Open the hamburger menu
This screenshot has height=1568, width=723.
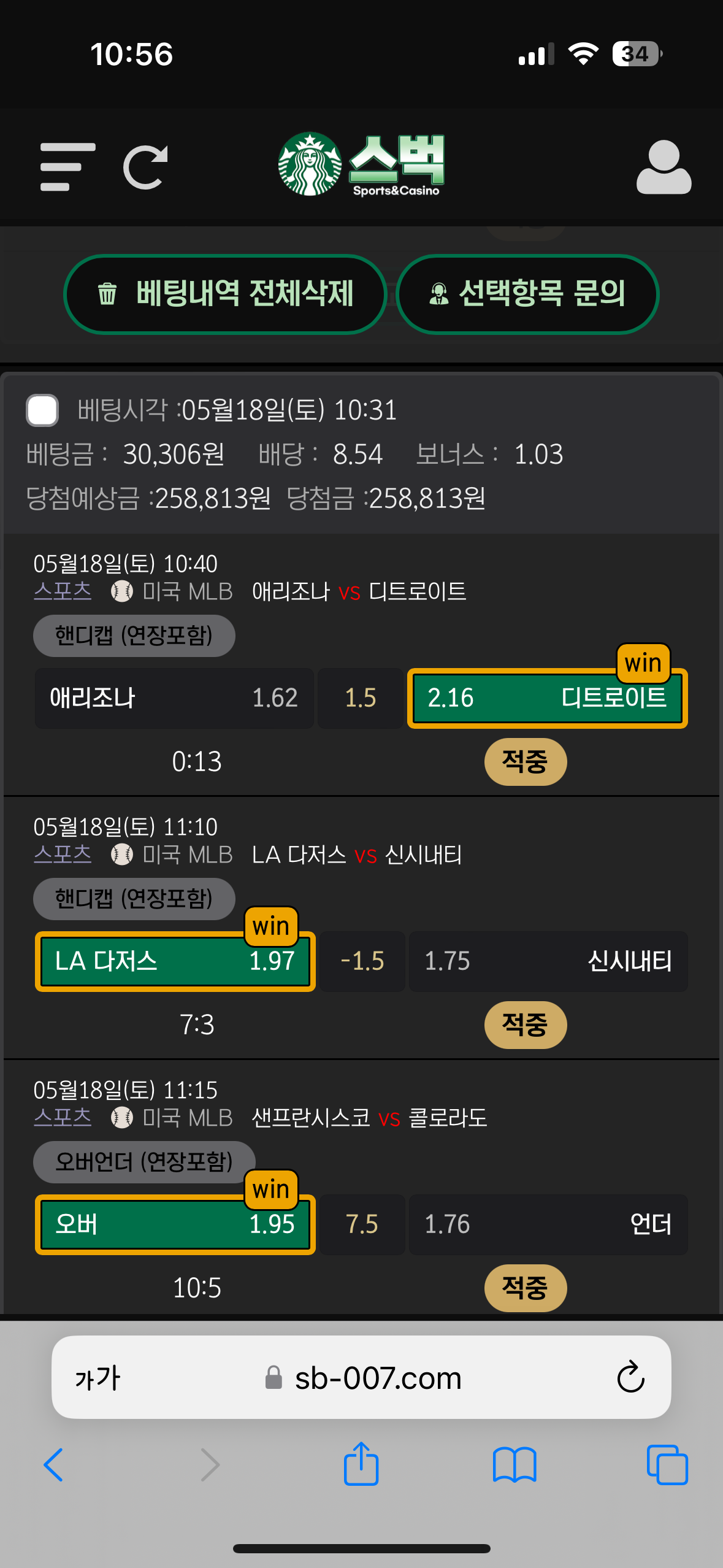[67, 167]
